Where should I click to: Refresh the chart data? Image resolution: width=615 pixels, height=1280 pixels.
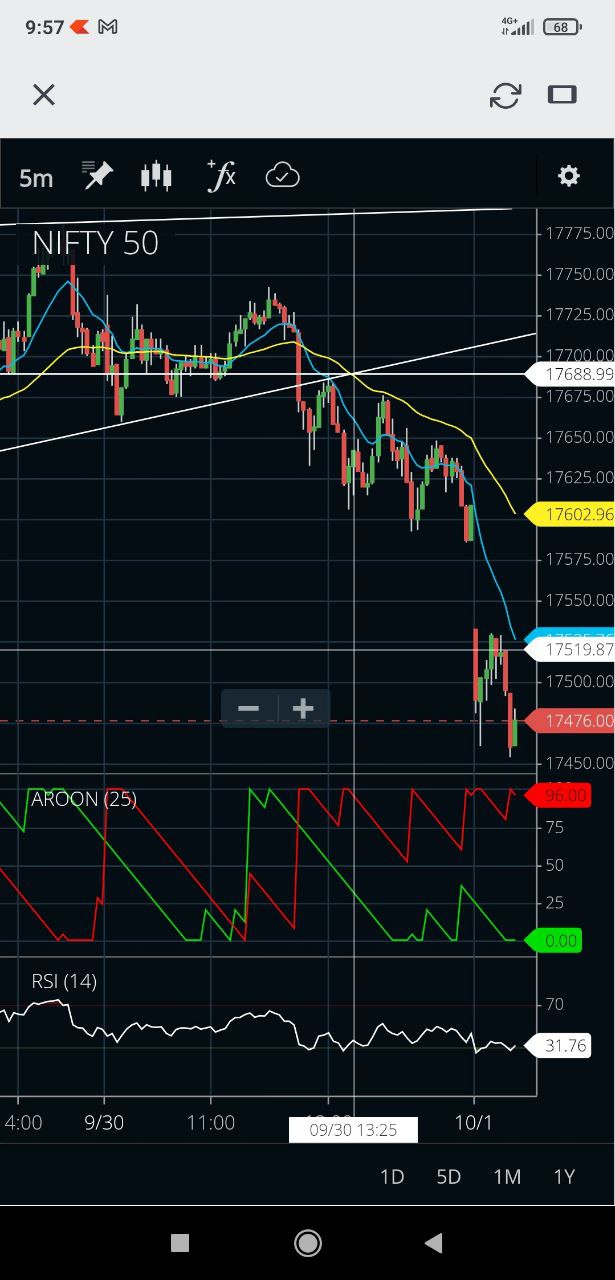[505, 95]
